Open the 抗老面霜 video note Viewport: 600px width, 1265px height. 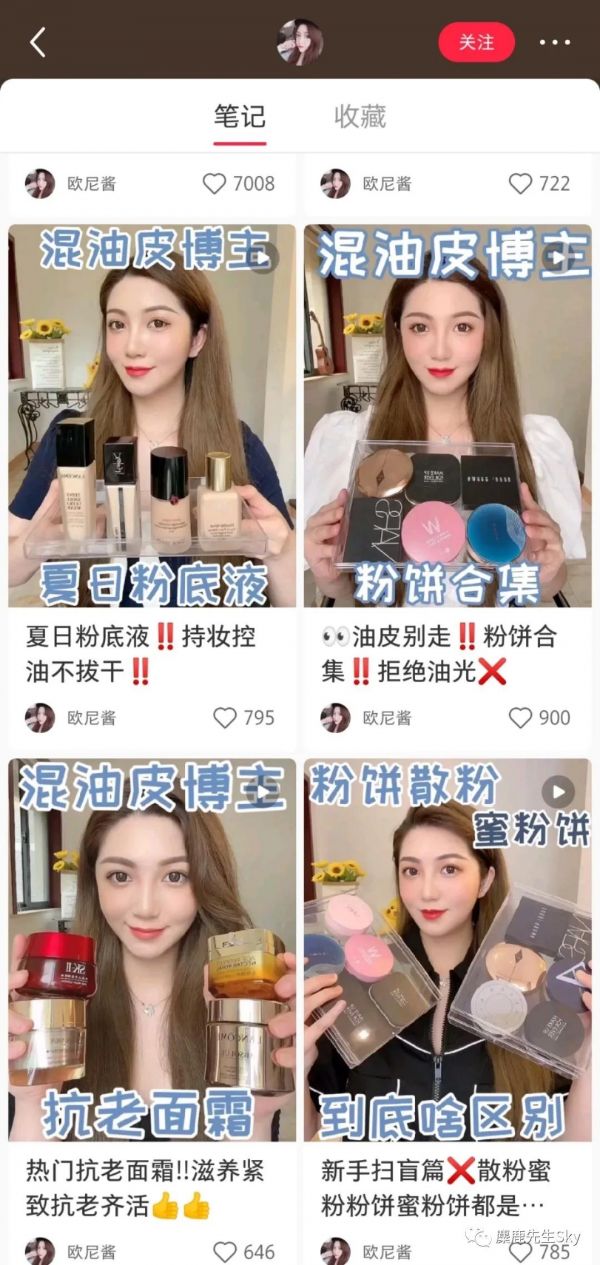[152, 950]
